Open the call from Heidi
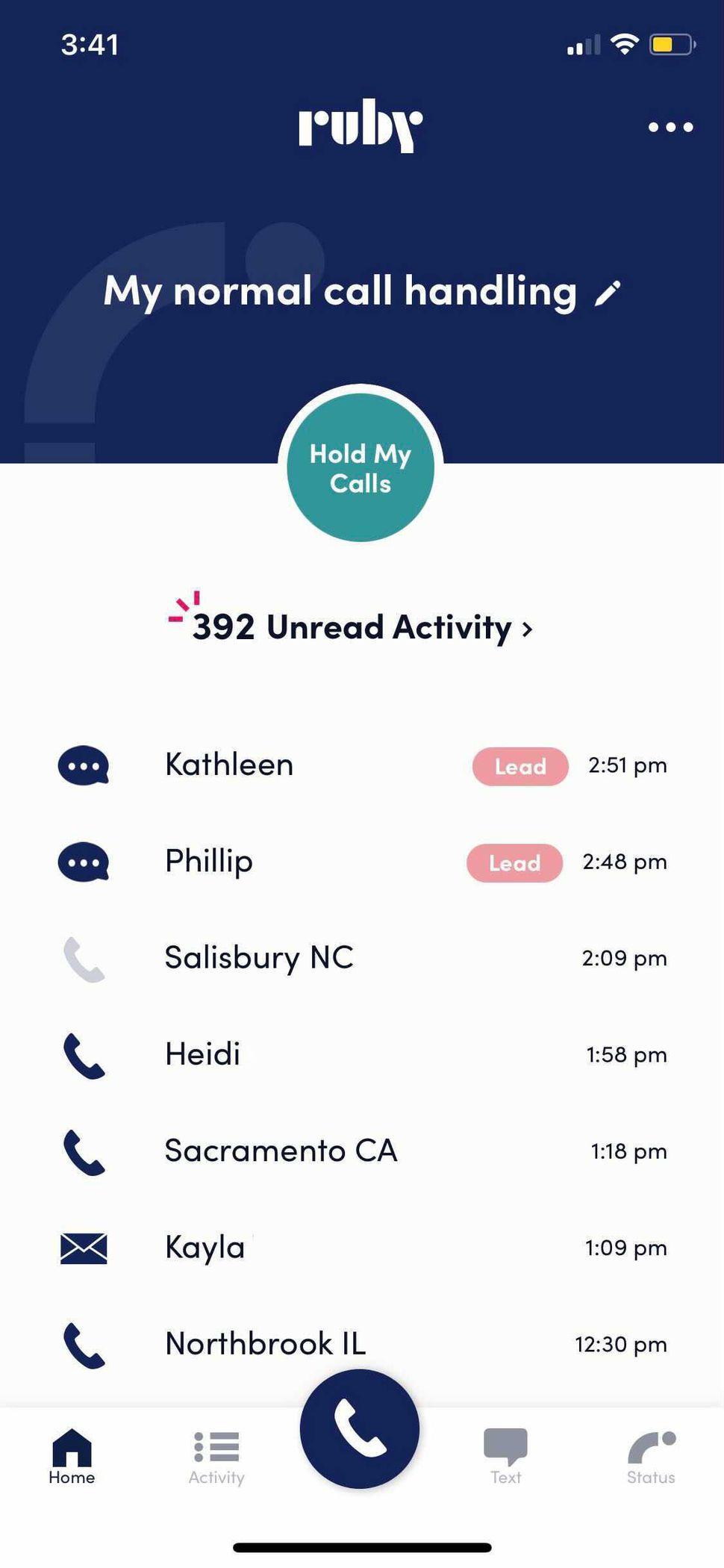724x1568 pixels. (x=361, y=1054)
